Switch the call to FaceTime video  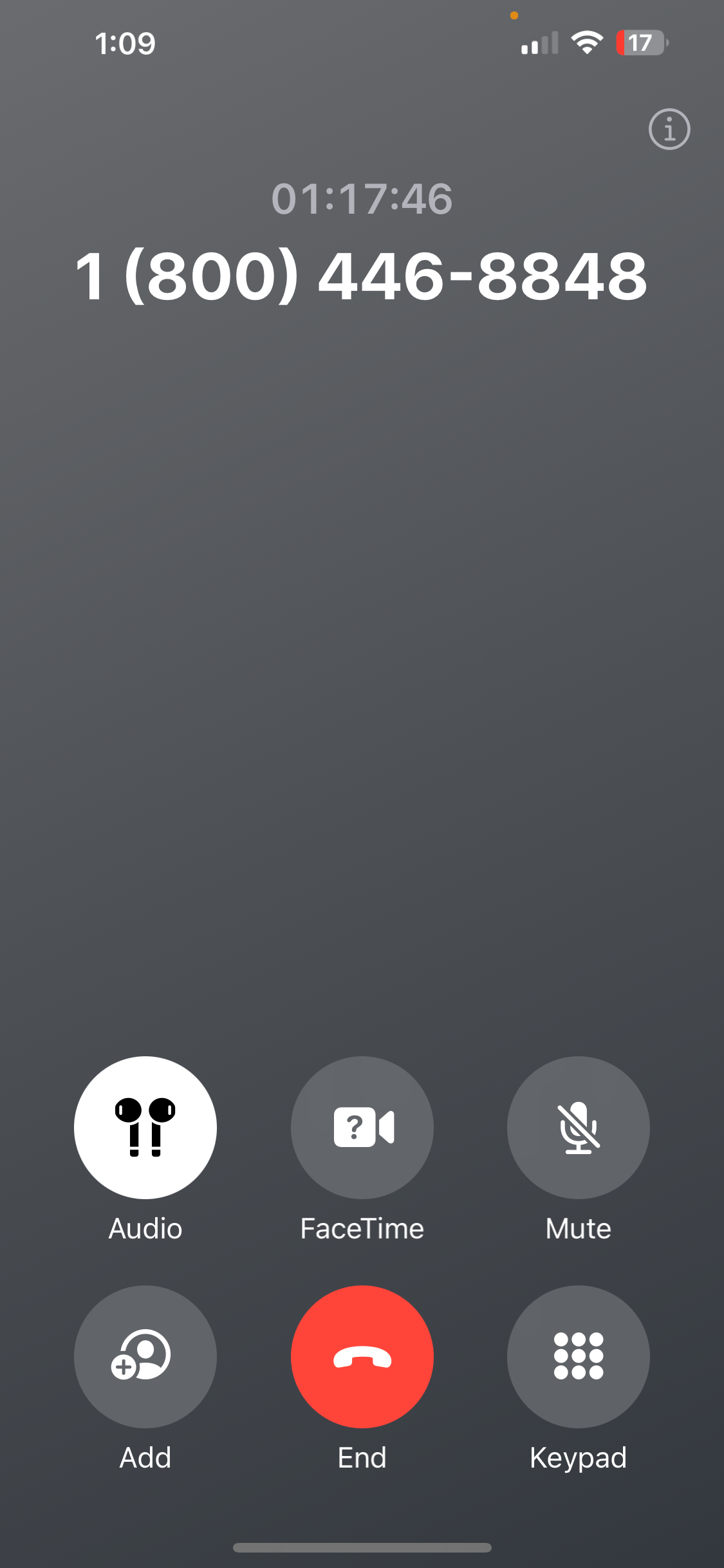pos(362,1127)
